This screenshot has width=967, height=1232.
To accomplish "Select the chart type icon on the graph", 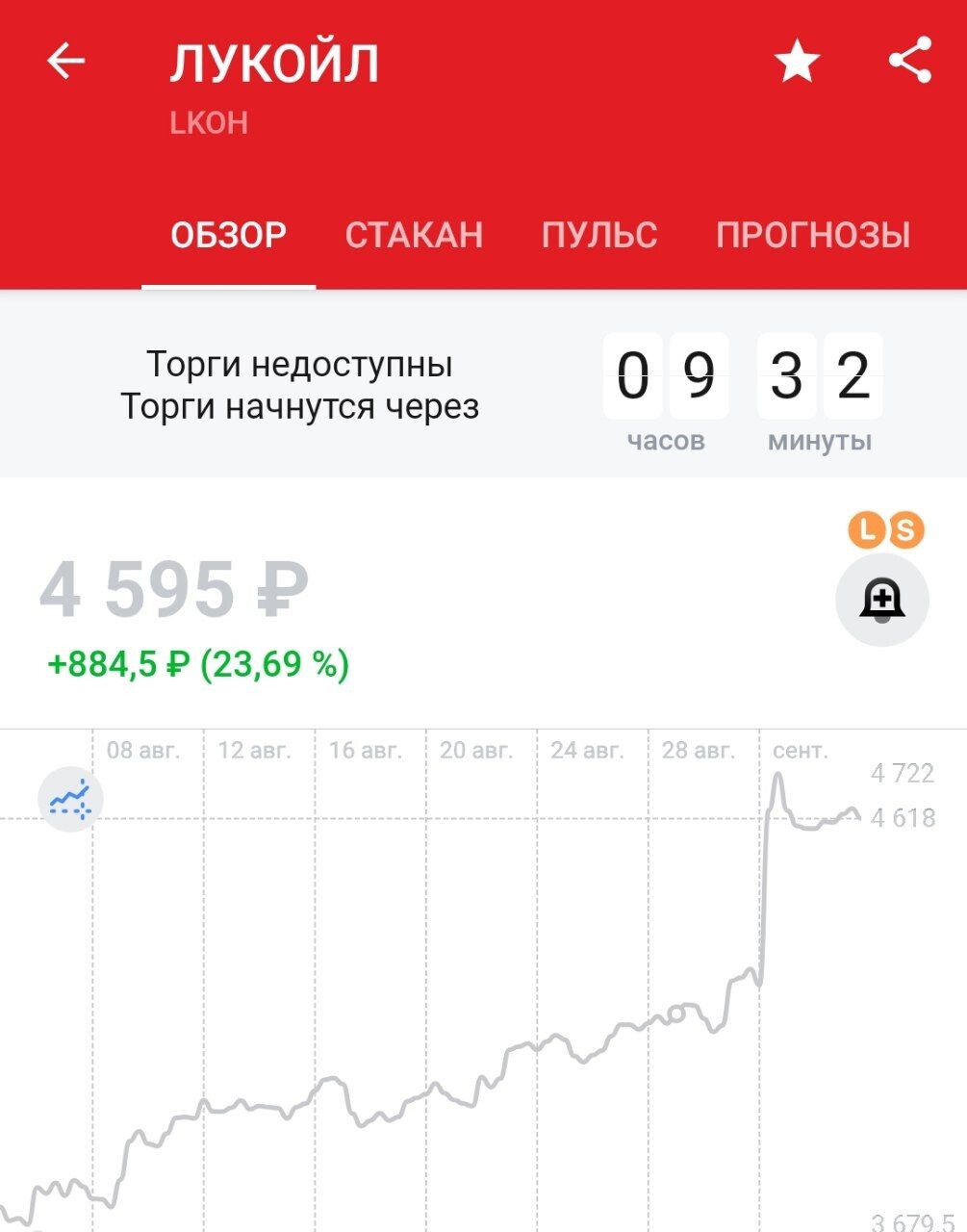I will 68,799.
